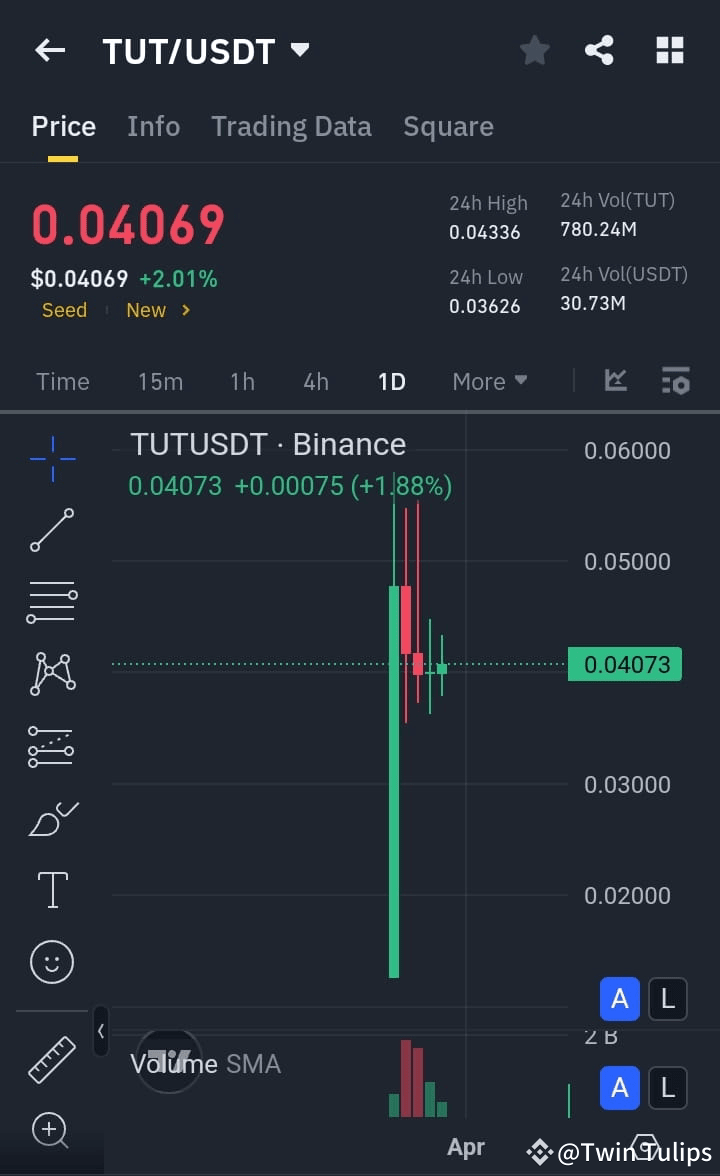Select the brush drawing tool
Image resolution: width=720 pixels, height=1176 pixels.
(52, 818)
